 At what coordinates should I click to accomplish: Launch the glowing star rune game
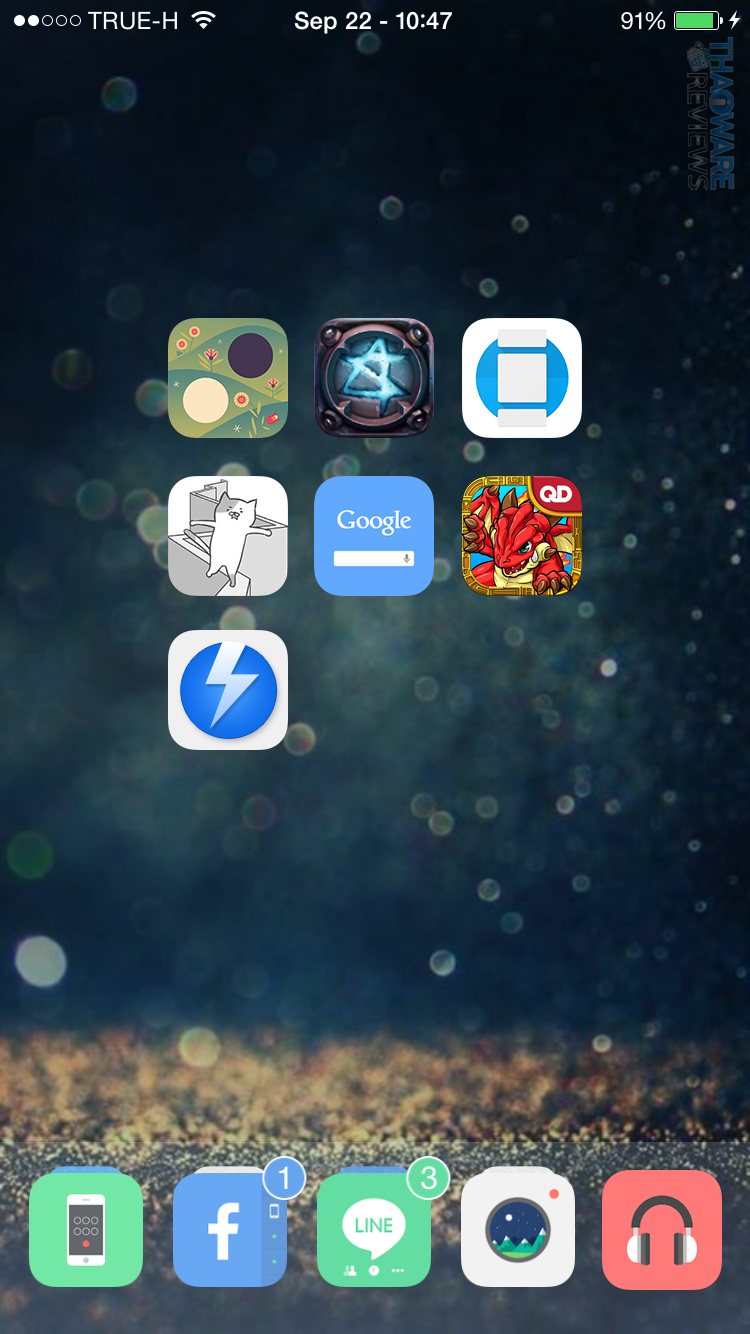(374, 378)
